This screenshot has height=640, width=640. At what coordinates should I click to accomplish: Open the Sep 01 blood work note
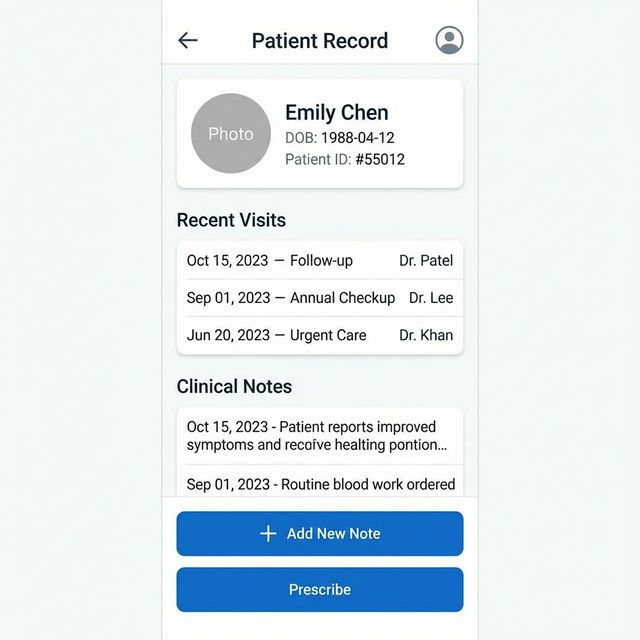tap(319, 484)
